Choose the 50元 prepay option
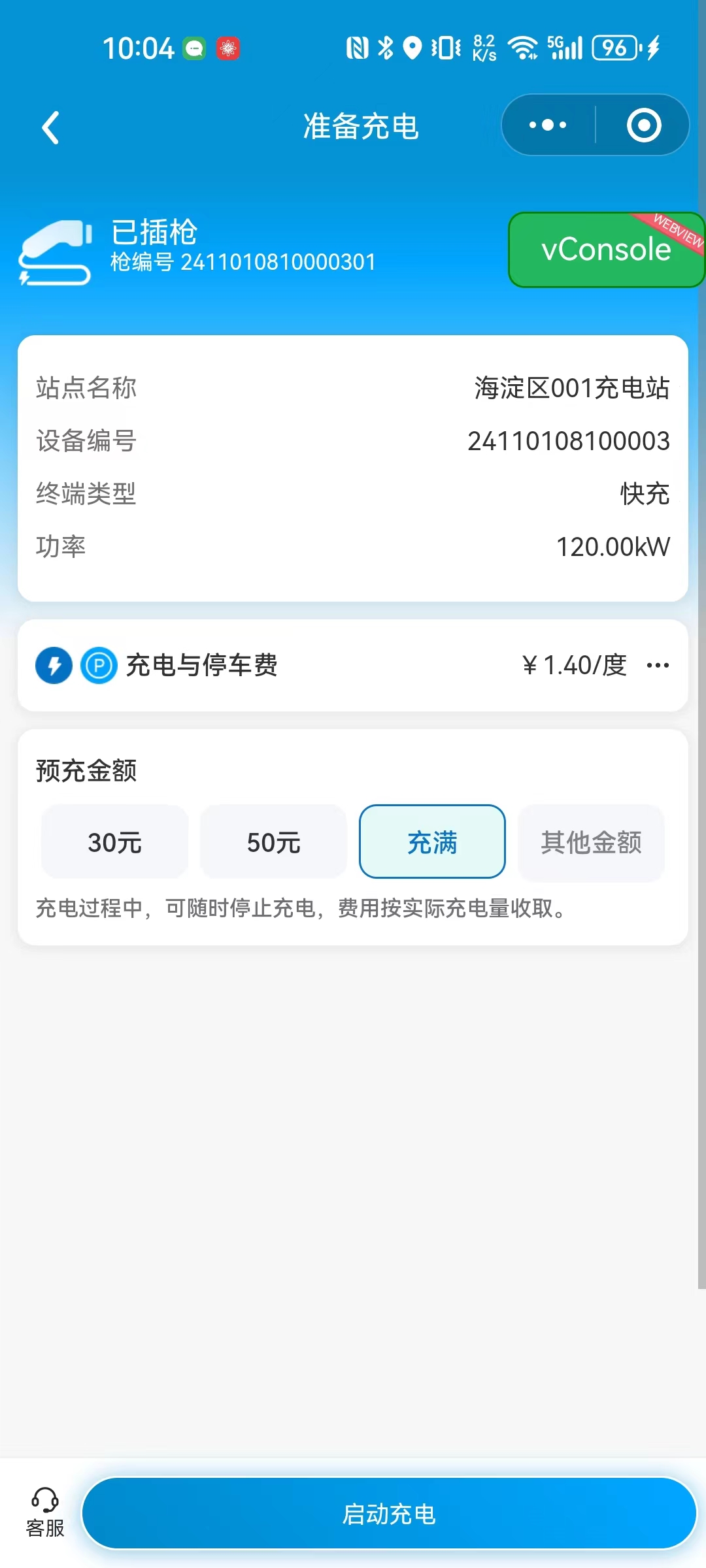706x1568 pixels. tap(273, 842)
